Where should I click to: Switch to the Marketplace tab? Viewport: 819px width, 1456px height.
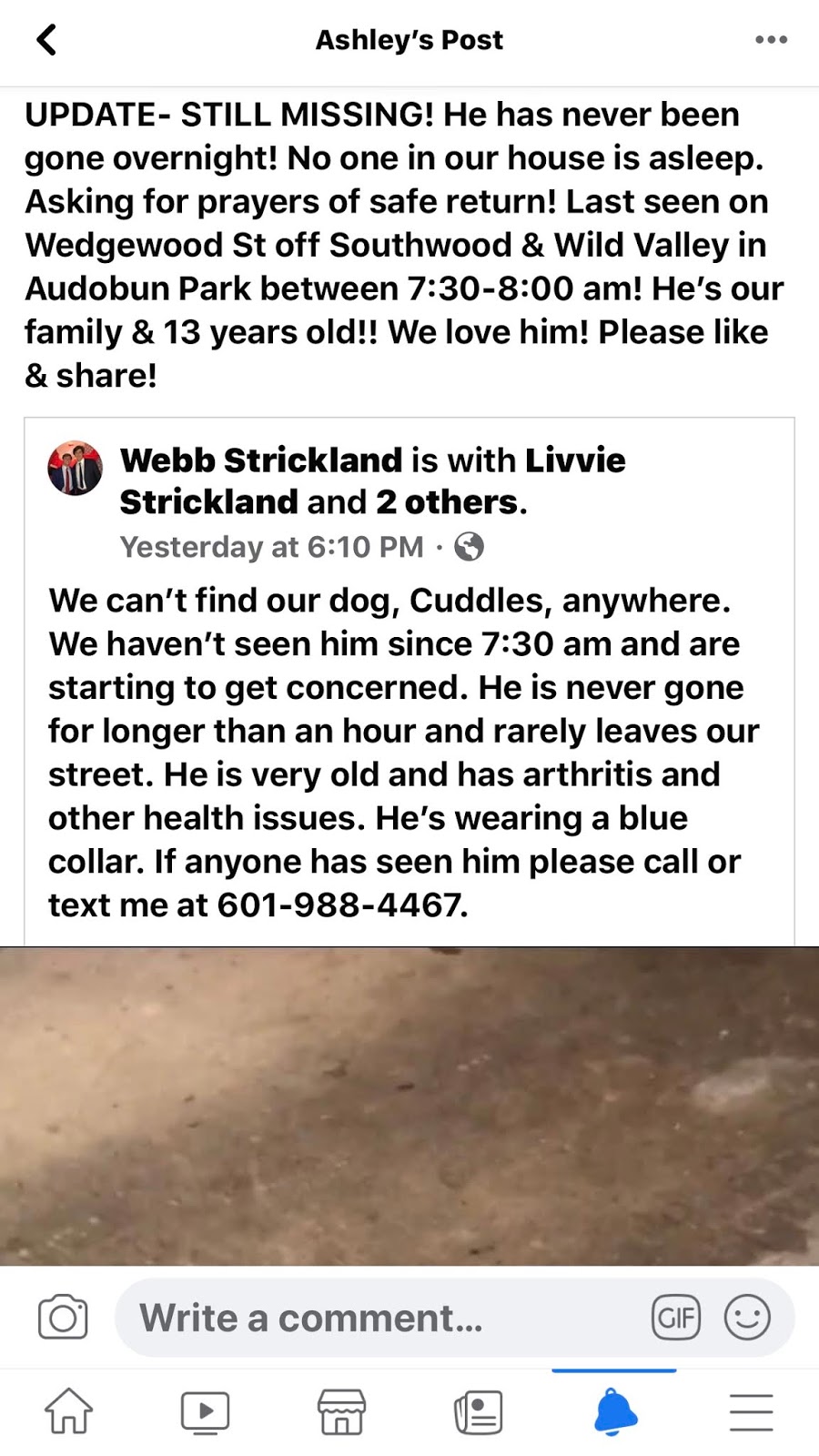[341, 1412]
